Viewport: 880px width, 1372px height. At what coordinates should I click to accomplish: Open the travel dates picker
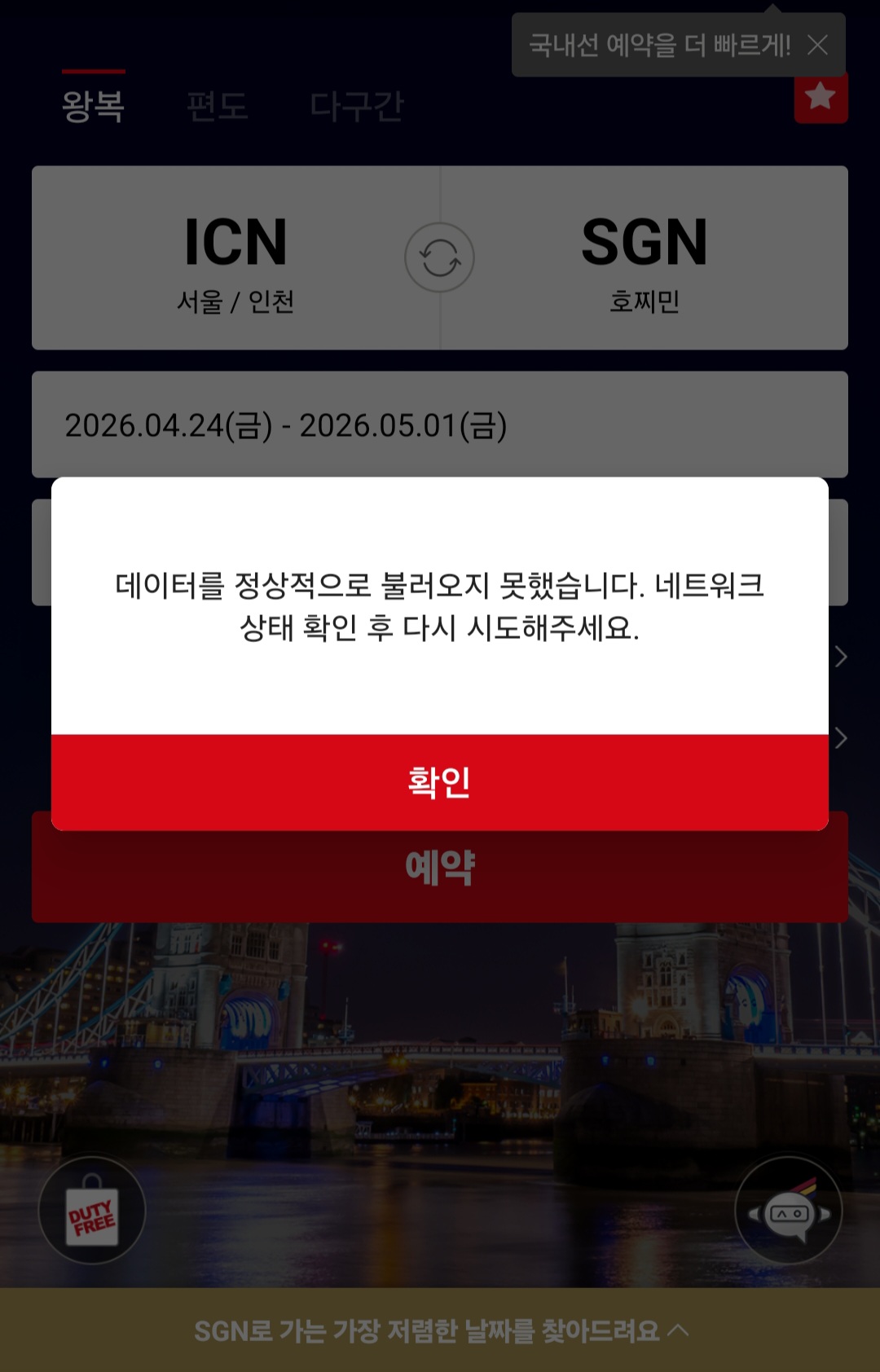tap(440, 424)
